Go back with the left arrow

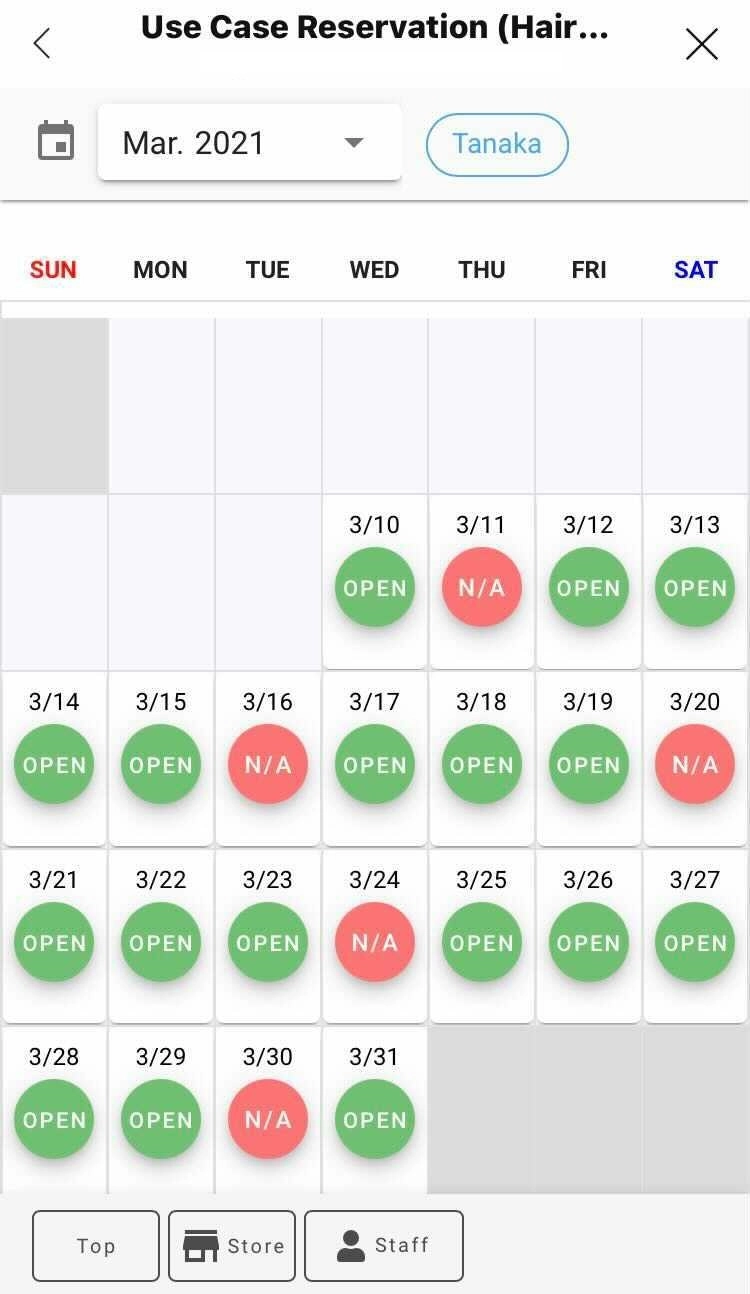coord(42,43)
